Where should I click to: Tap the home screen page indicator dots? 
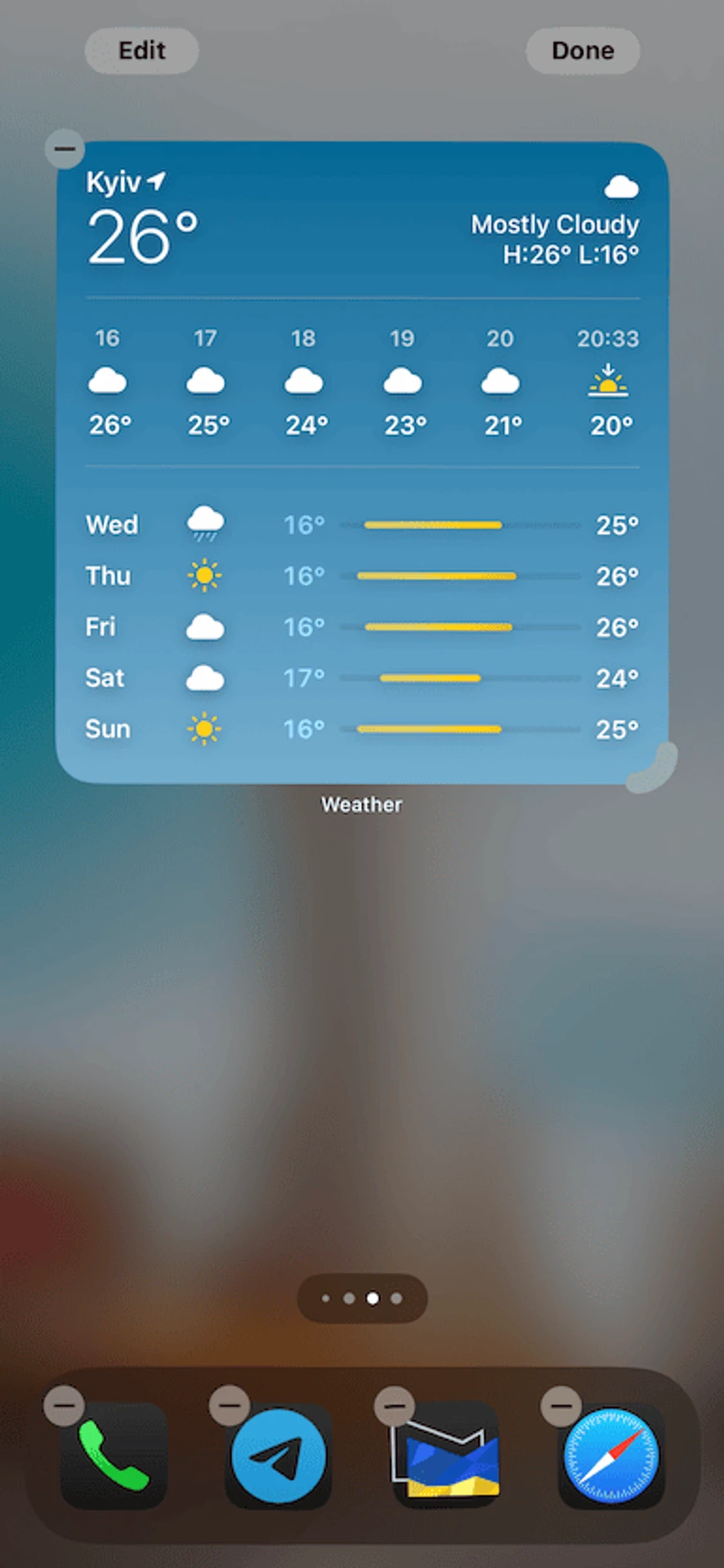coord(361,1298)
